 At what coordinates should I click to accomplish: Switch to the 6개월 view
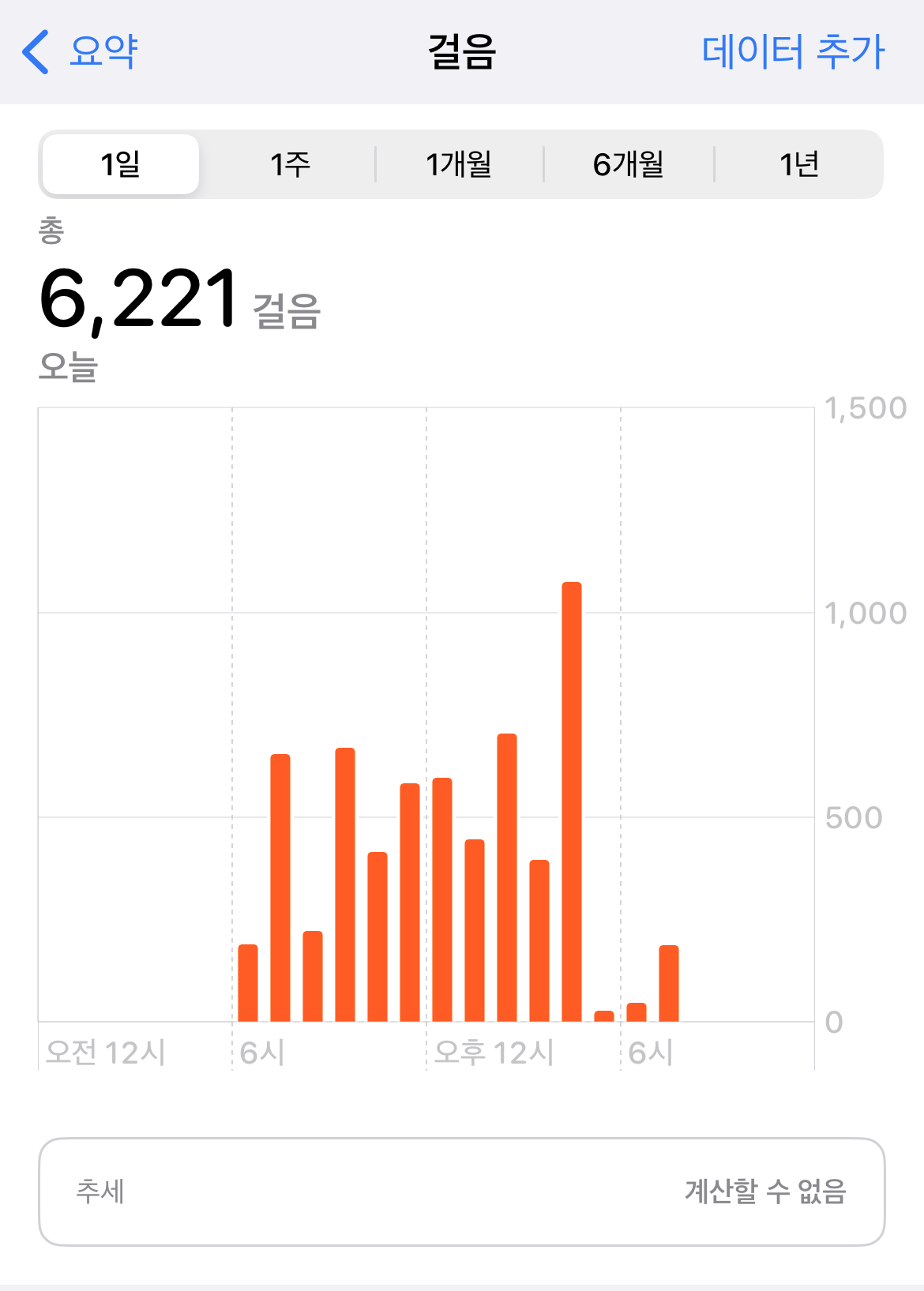[x=629, y=164]
